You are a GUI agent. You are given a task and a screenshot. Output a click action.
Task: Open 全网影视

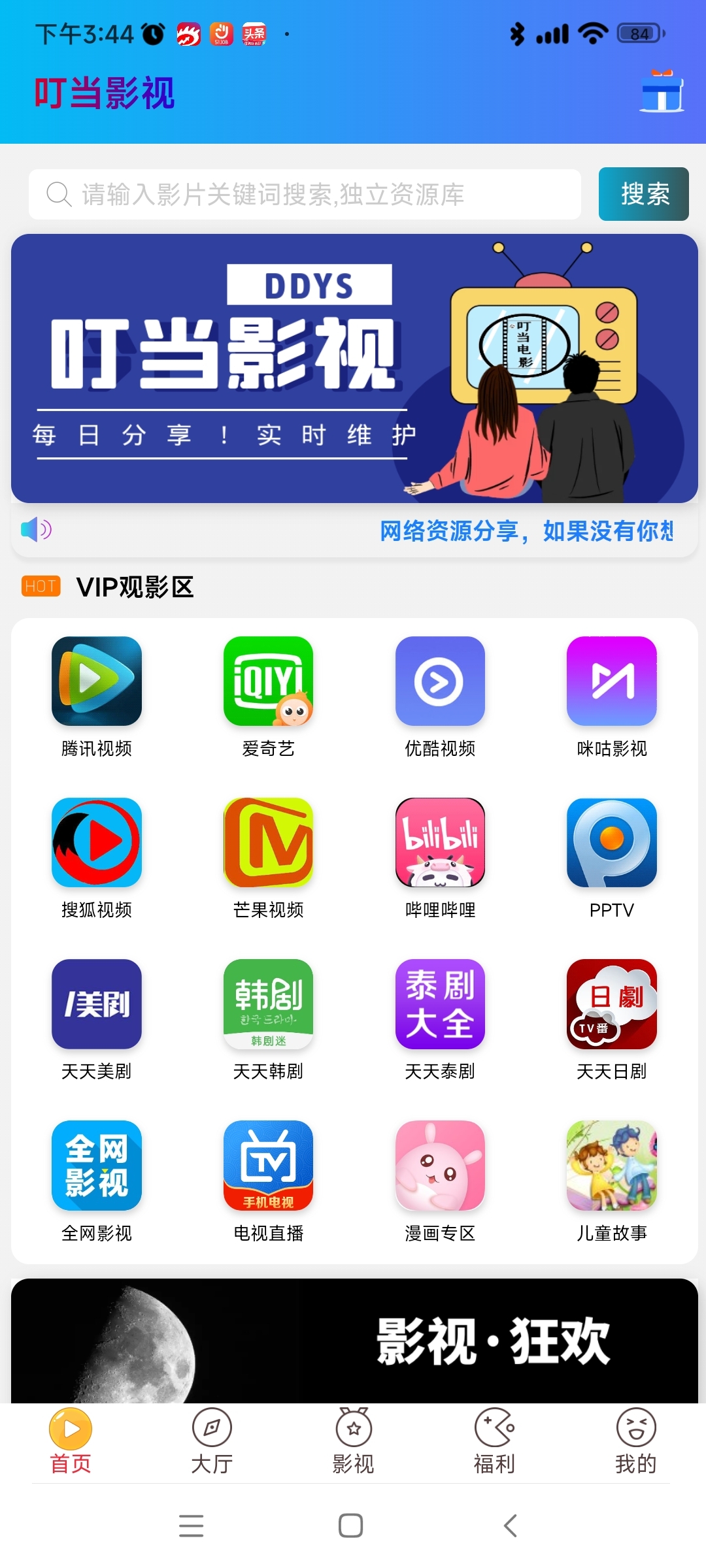(x=97, y=1166)
